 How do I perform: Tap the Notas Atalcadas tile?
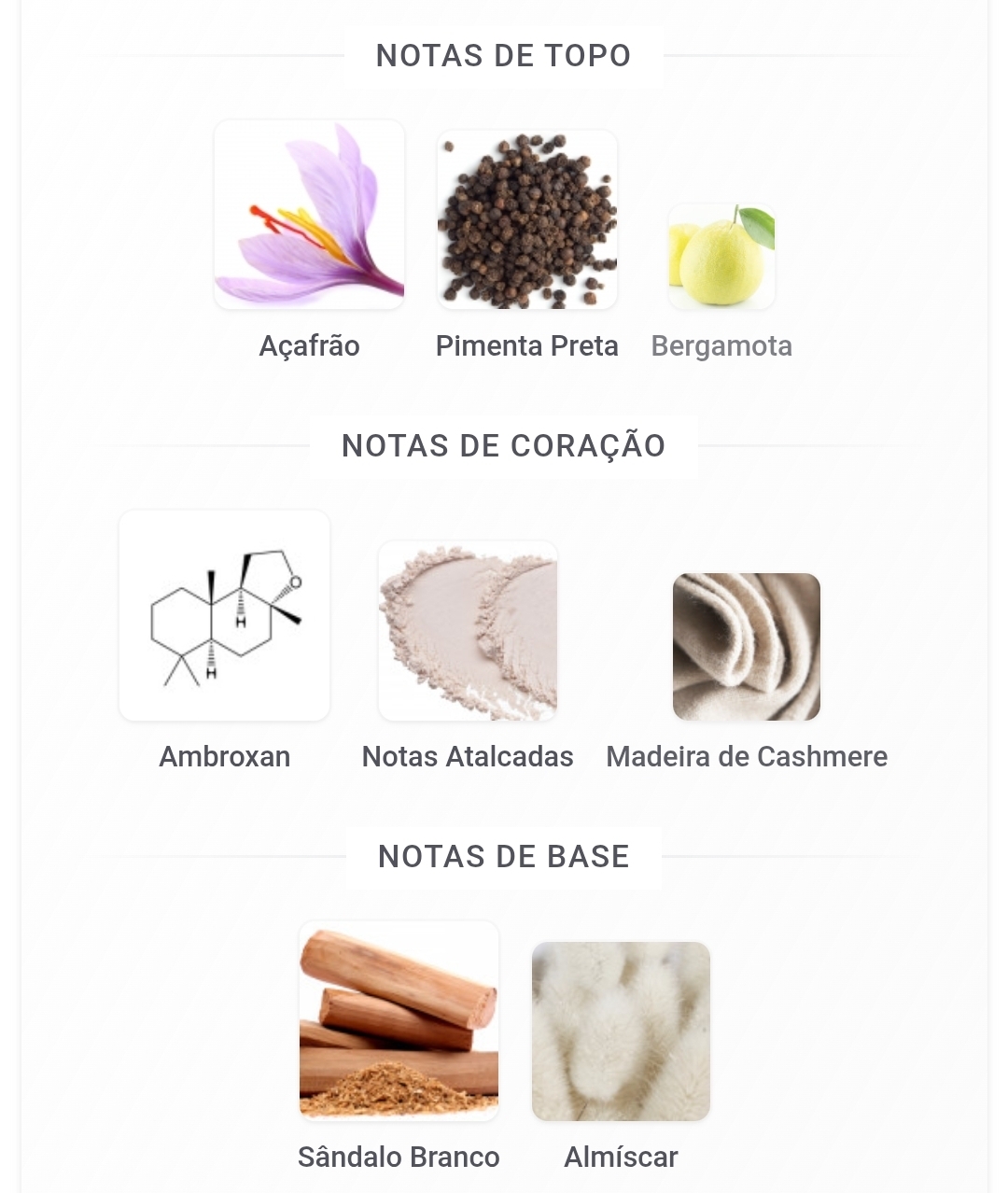click(468, 631)
